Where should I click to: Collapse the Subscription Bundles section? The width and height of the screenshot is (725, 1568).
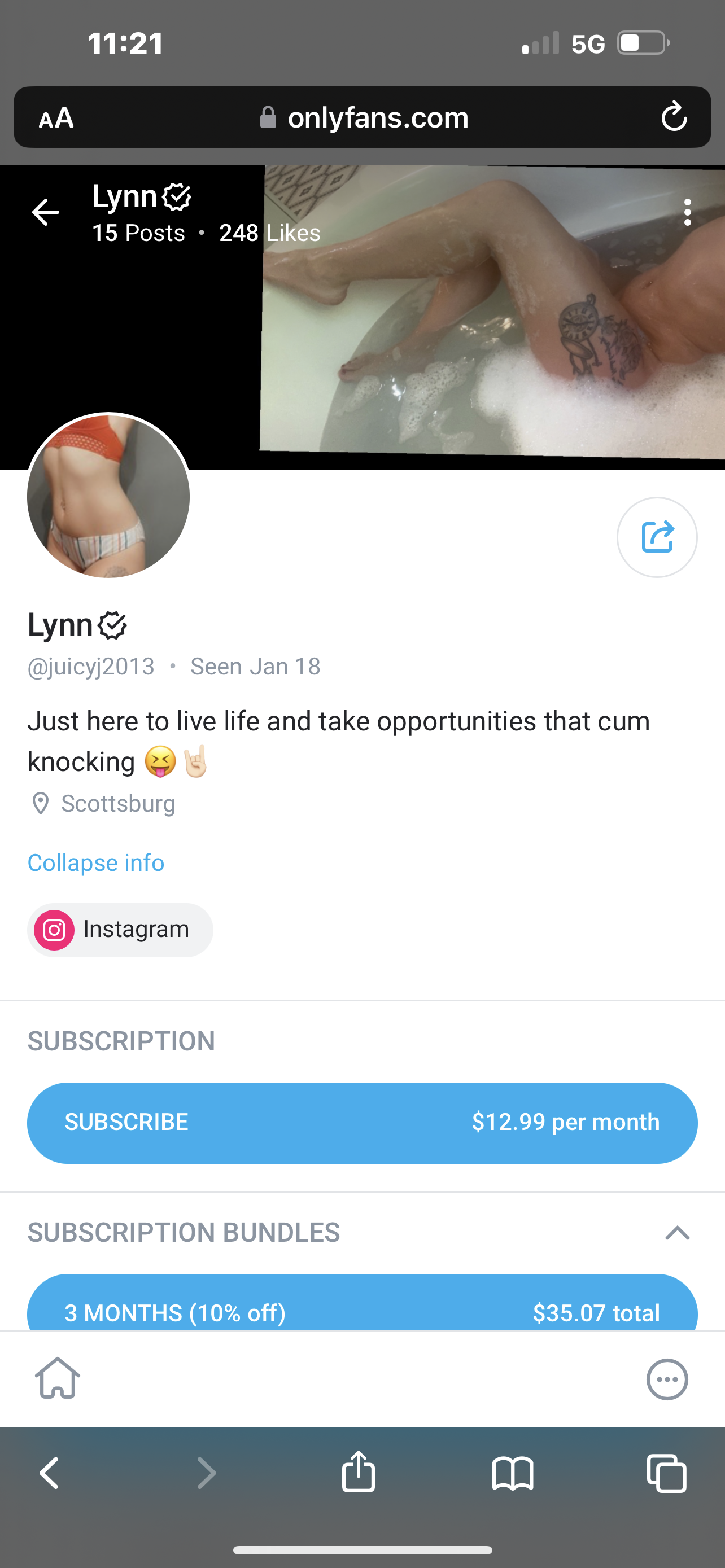pos(677,1233)
